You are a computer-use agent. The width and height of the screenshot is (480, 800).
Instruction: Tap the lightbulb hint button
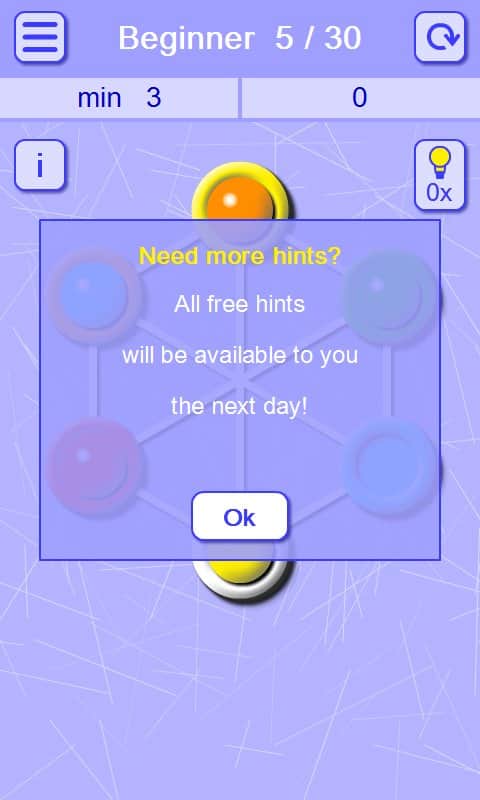point(440,175)
